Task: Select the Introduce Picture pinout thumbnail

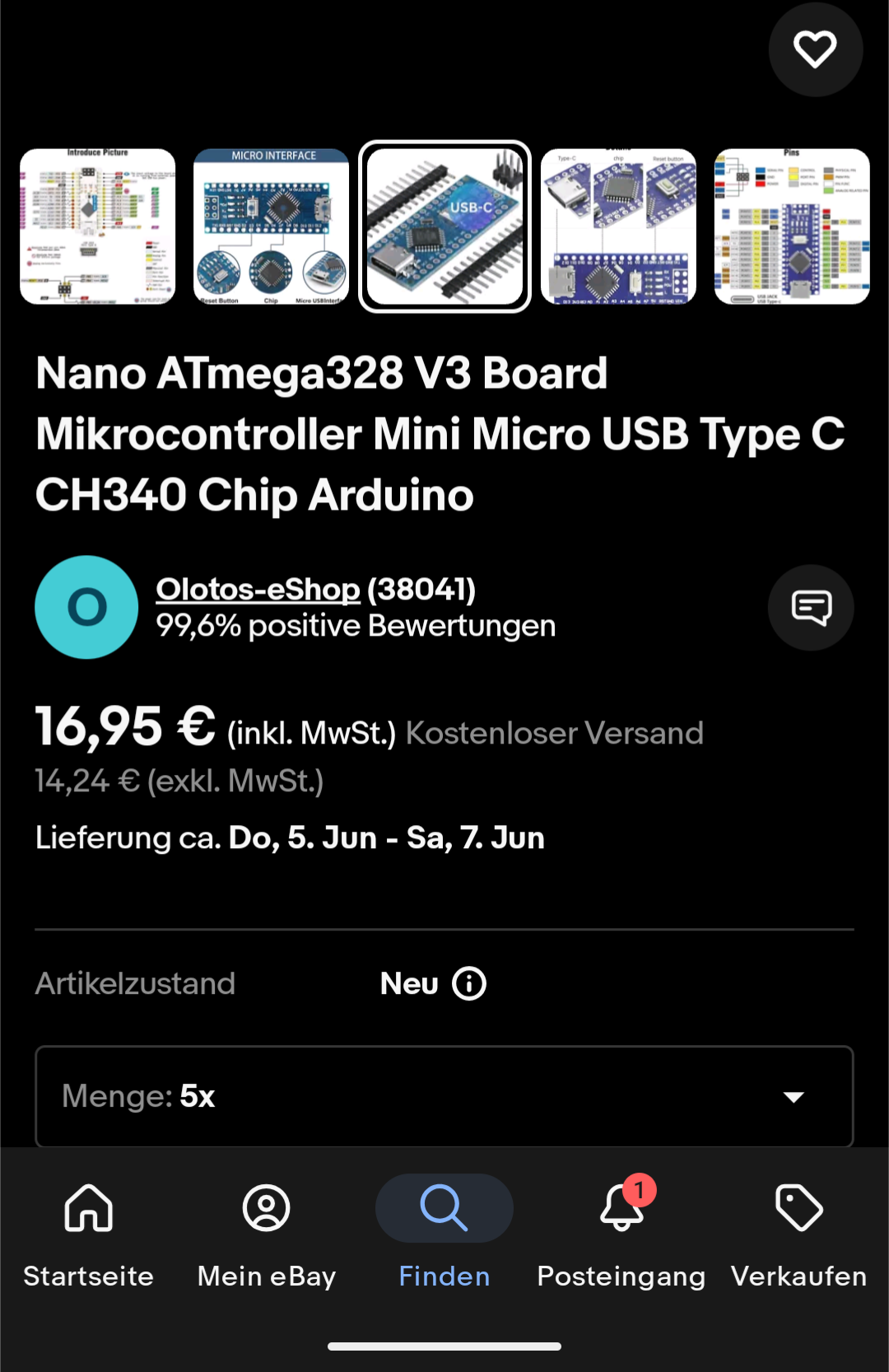Action: pos(98,226)
